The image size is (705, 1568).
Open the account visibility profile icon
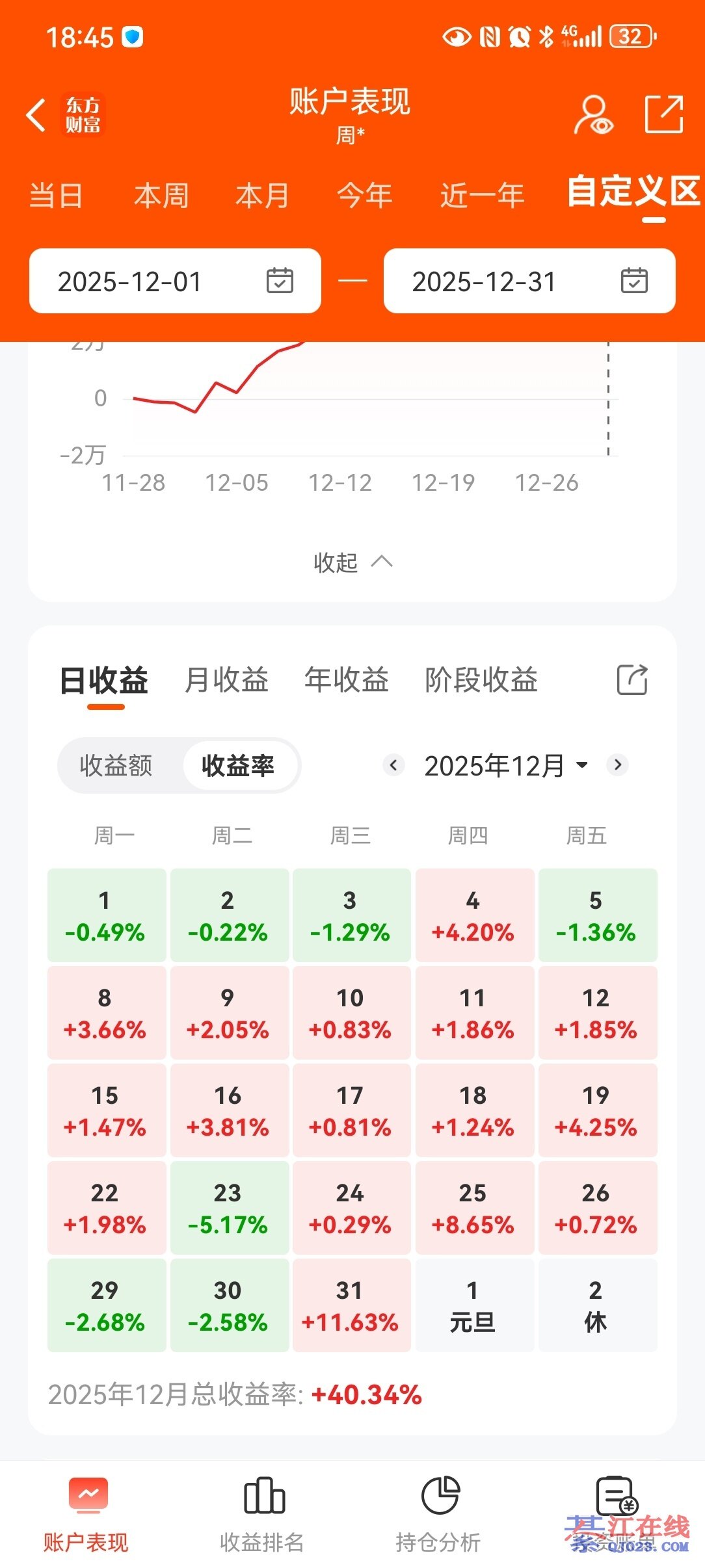(x=593, y=115)
